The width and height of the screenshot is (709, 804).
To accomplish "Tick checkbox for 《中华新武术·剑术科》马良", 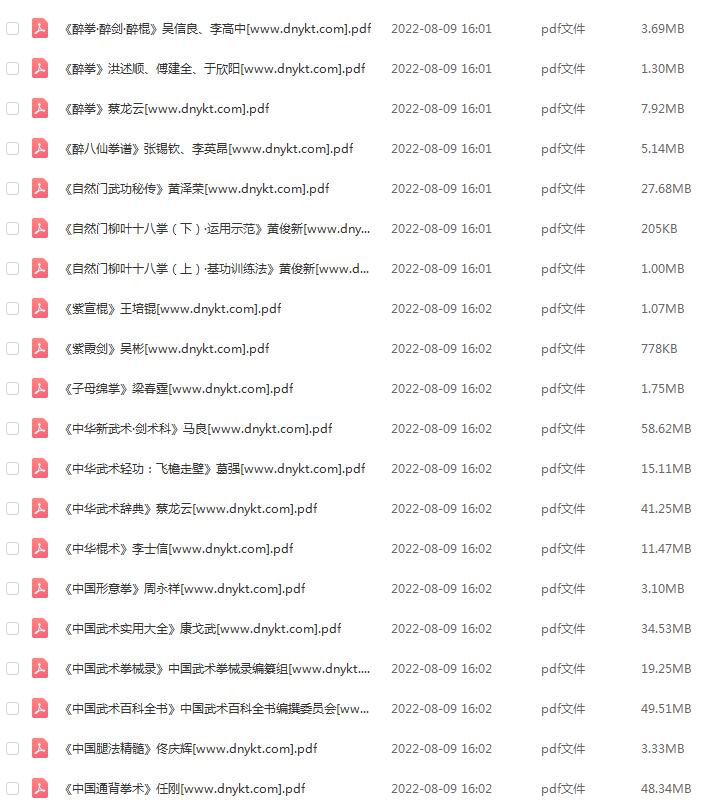I will pos(12,429).
